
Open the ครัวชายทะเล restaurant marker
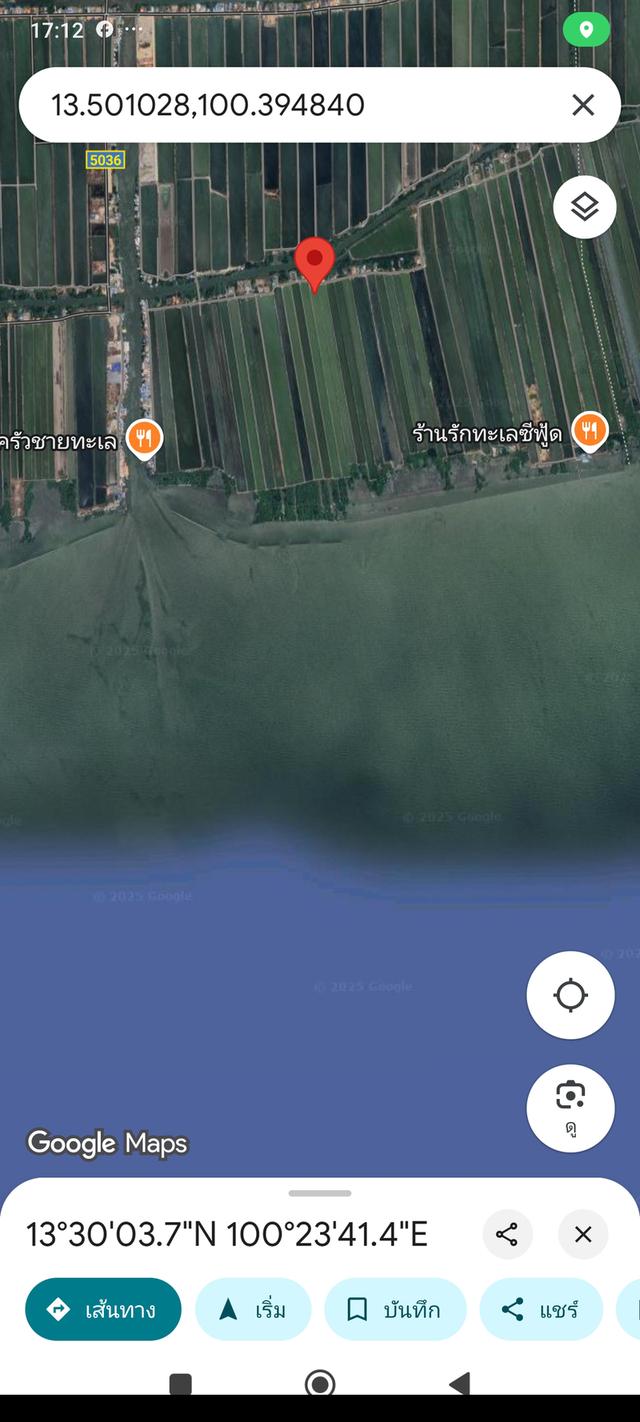point(145,437)
